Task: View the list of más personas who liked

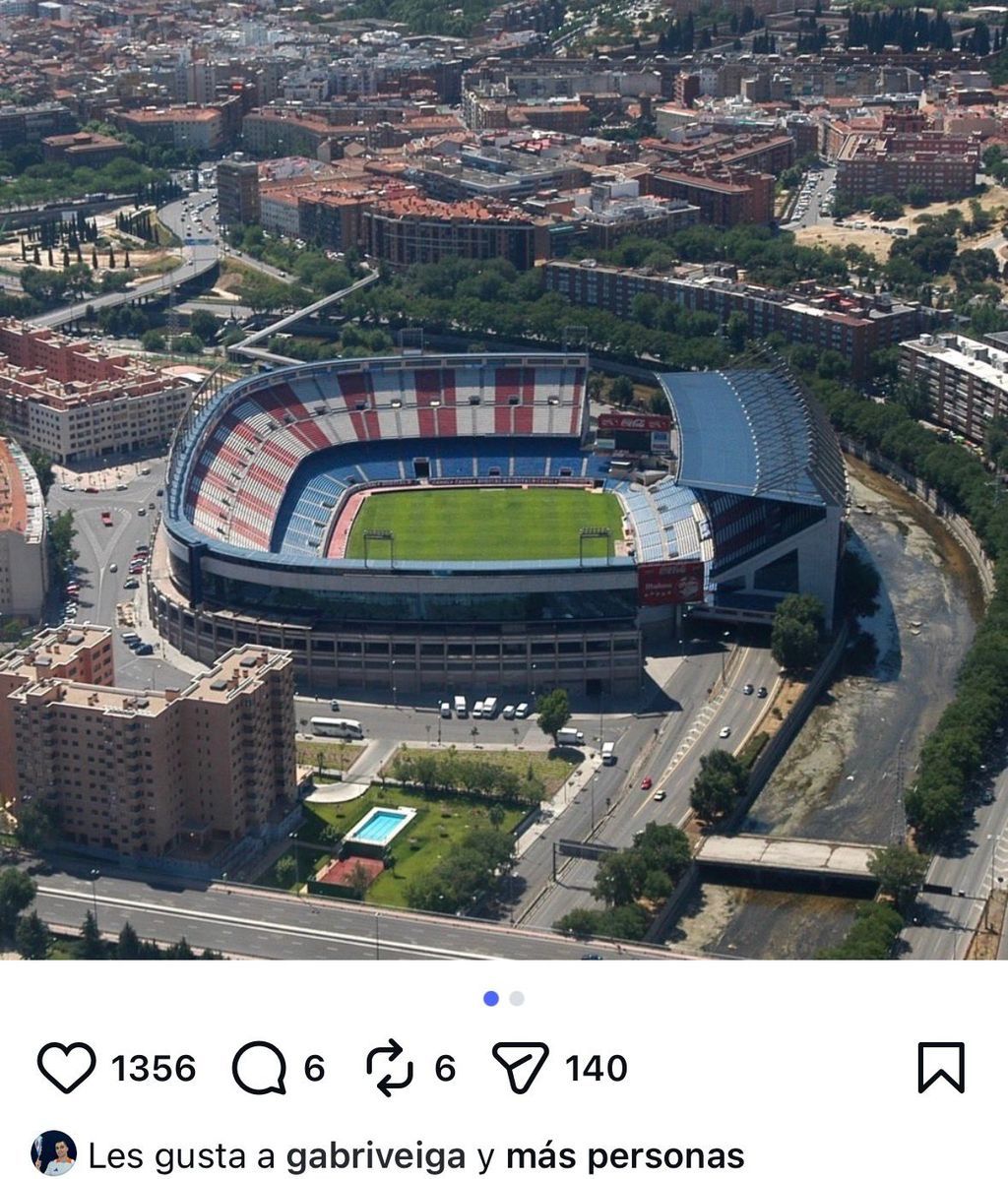Action: [x=624, y=1155]
